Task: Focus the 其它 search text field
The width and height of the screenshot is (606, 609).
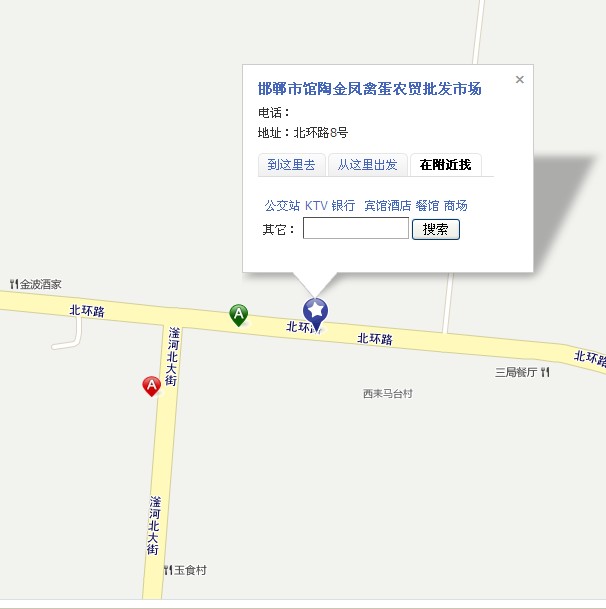Action: click(x=356, y=229)
